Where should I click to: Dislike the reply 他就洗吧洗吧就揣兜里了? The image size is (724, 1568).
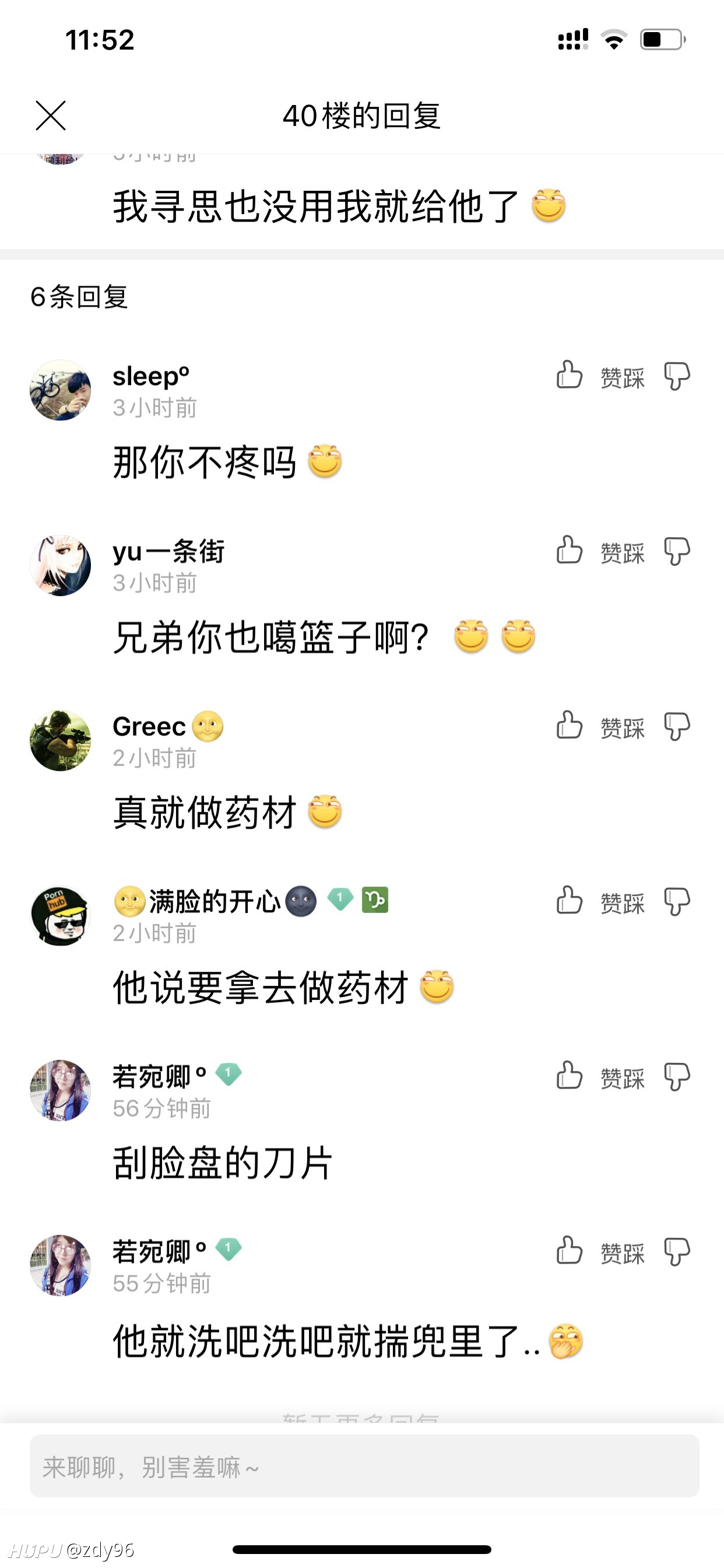(677, 1252)
